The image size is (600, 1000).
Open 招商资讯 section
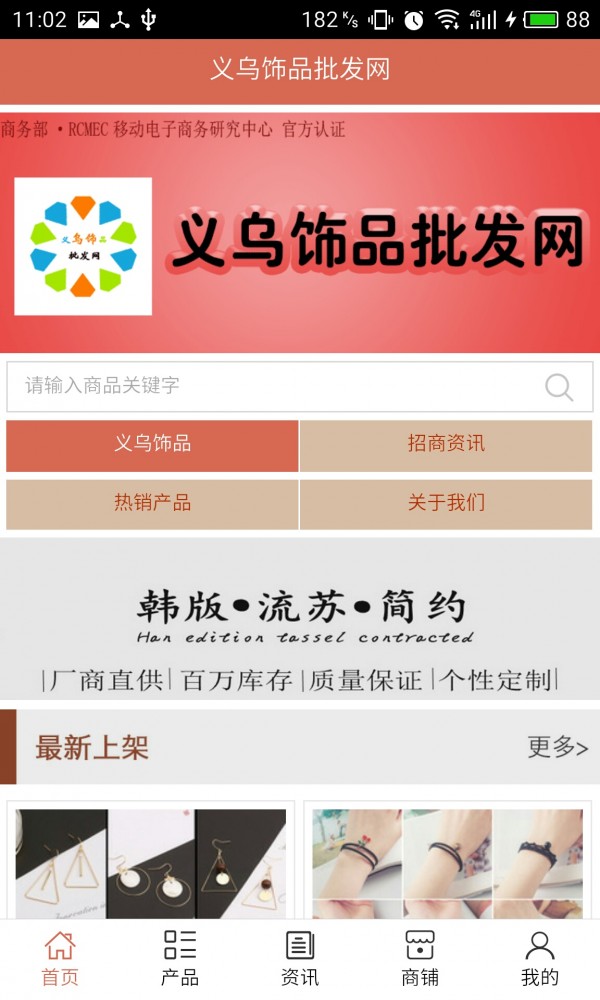tap(446, 445)
